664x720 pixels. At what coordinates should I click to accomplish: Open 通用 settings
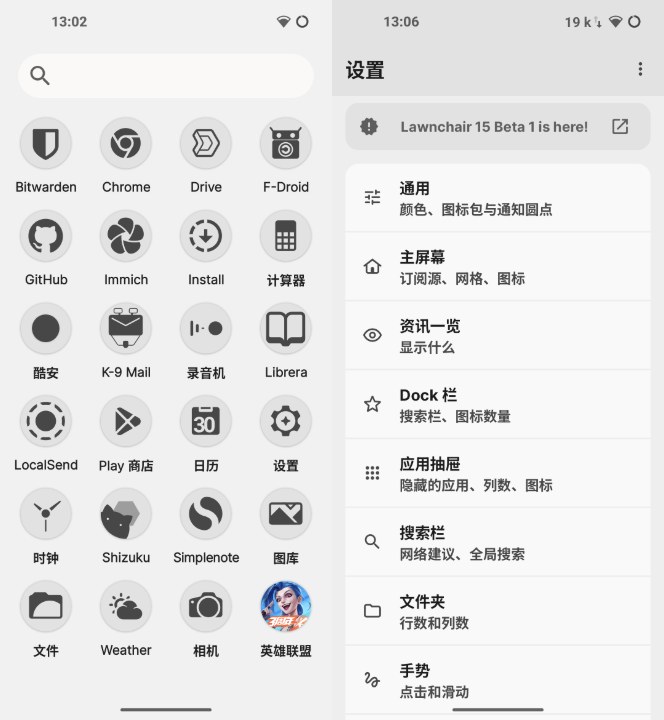497,198
